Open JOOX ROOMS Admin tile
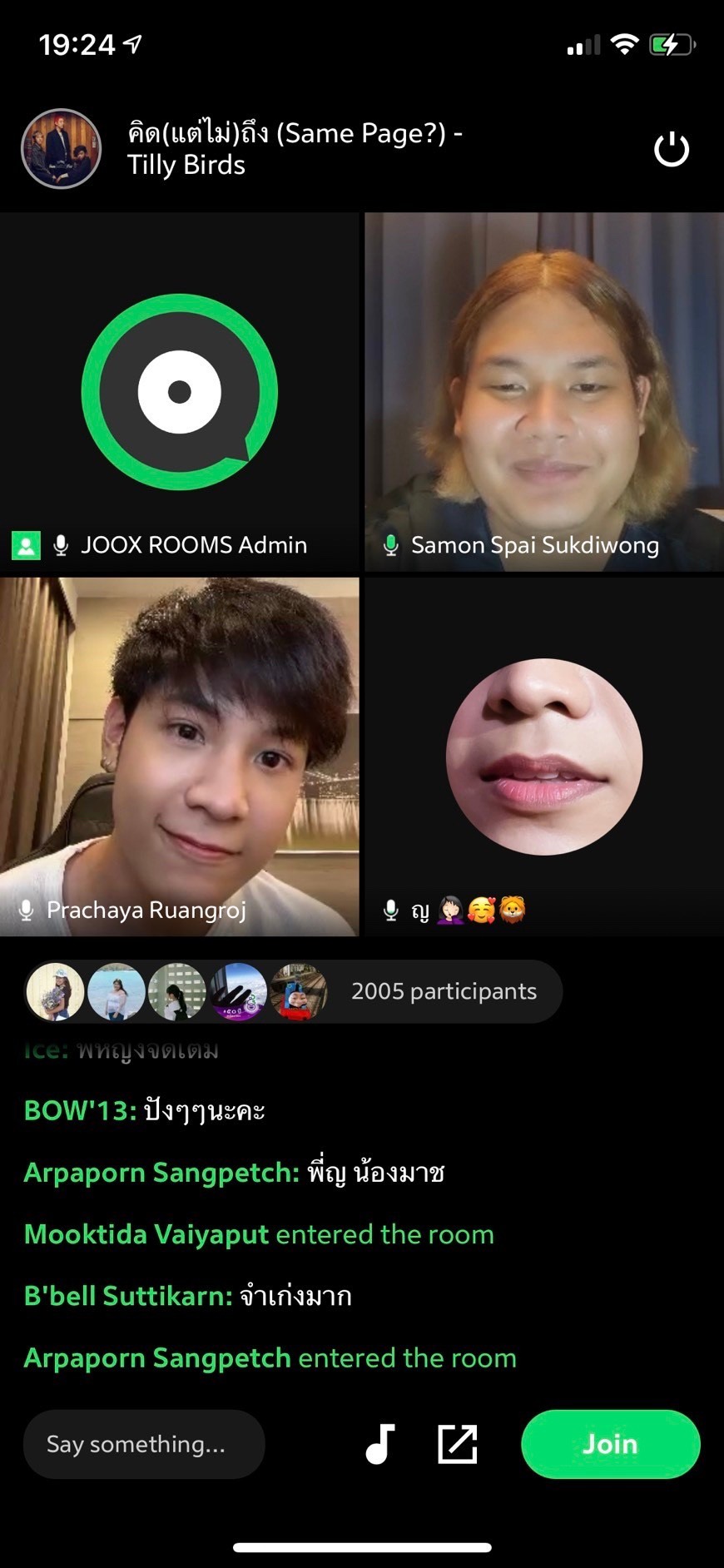The height and width of the screenshot is (1568, 724). tap(180, 392)
